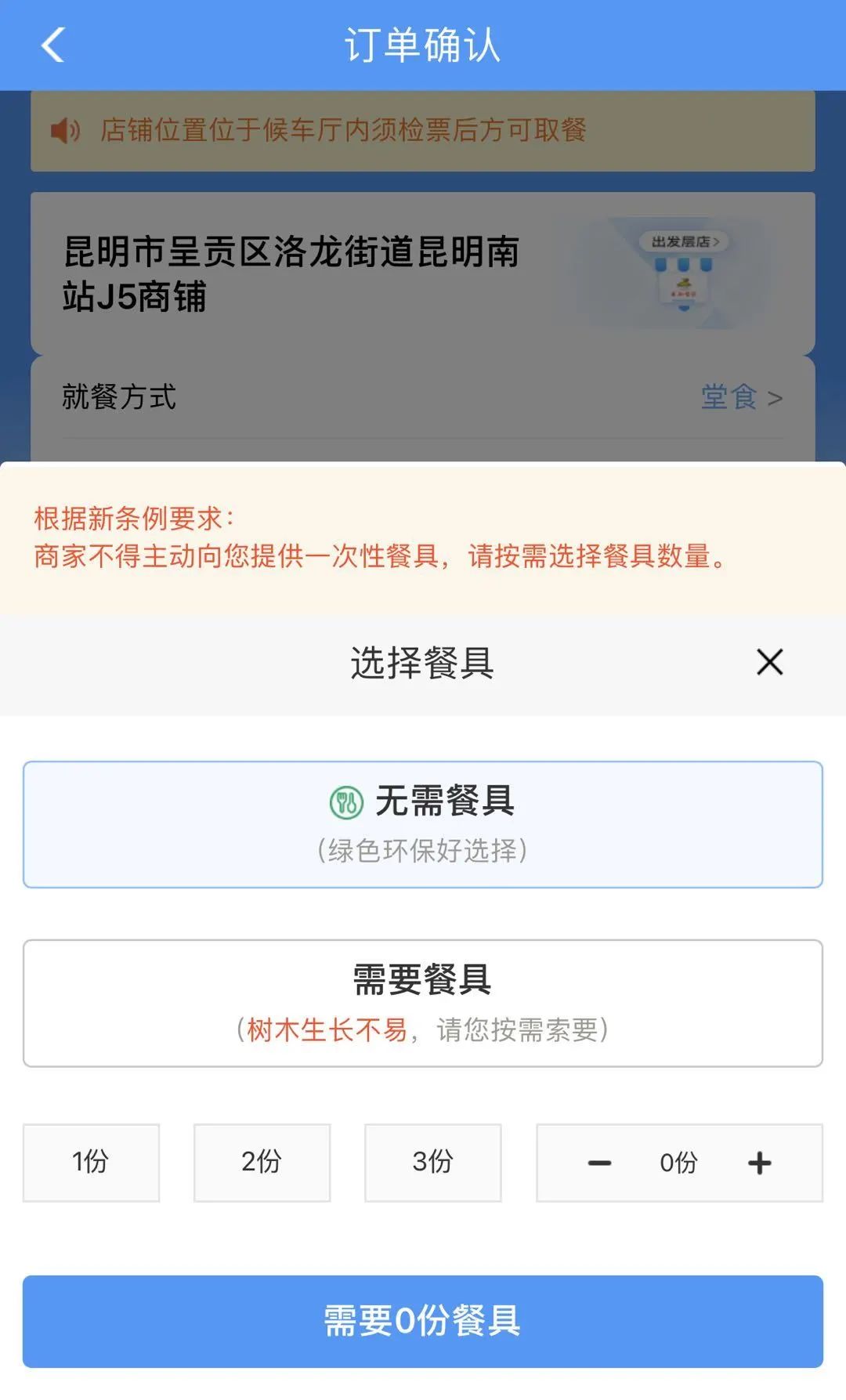Go back from 订单确认 page
Image resolution: width=846 pixels, height=1400 pixels.
point(53,45)
